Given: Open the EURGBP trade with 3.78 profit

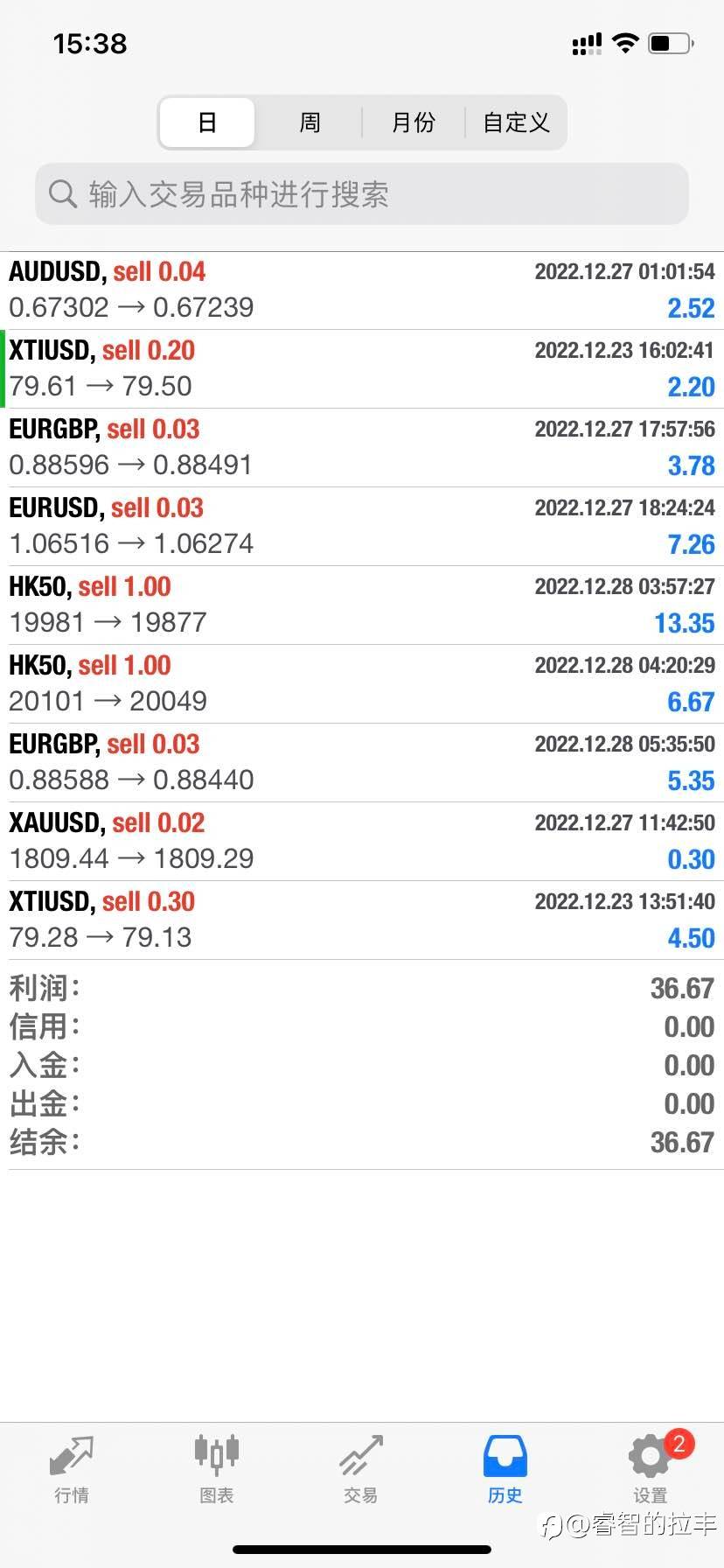Looking at the screenshot, I should click(362, 447).
